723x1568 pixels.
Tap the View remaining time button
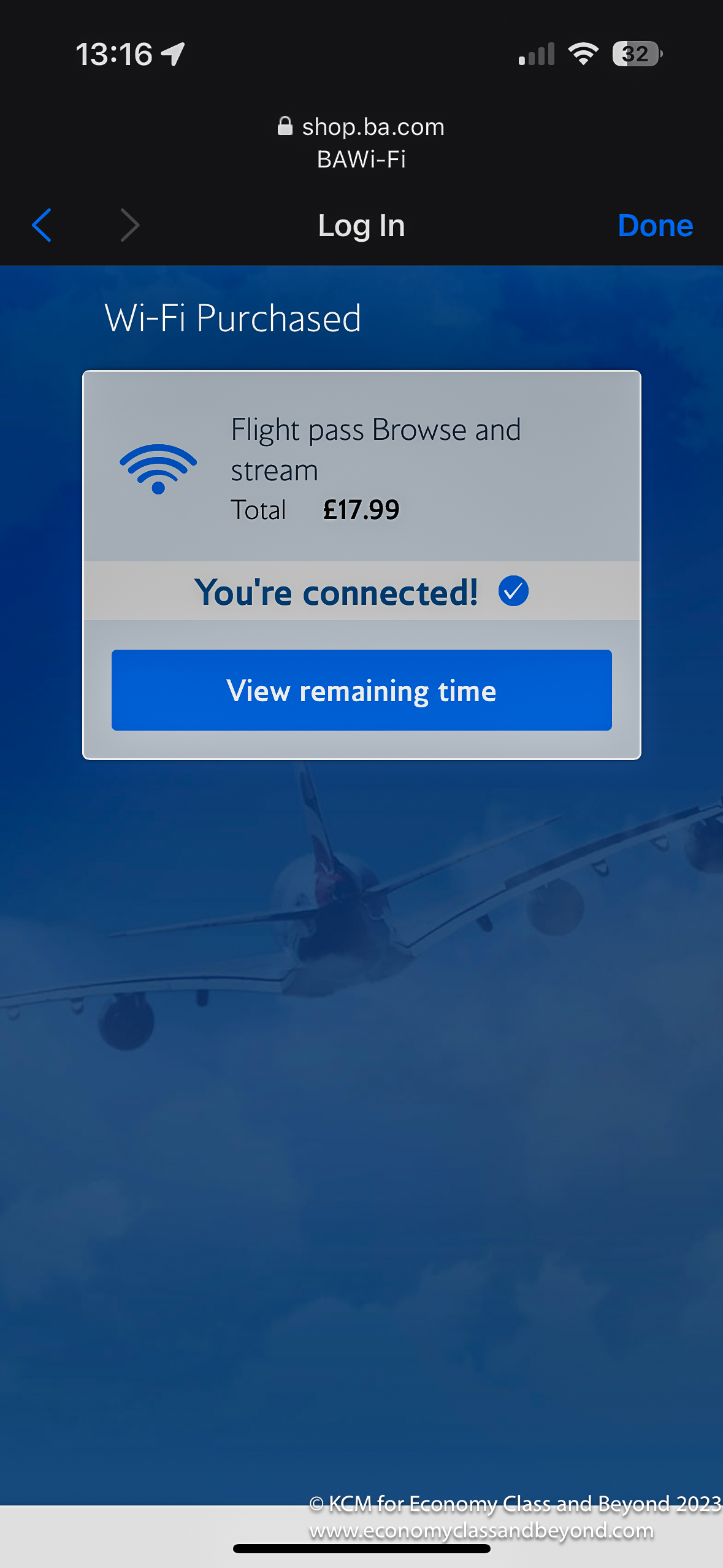[x=361, y=690]
